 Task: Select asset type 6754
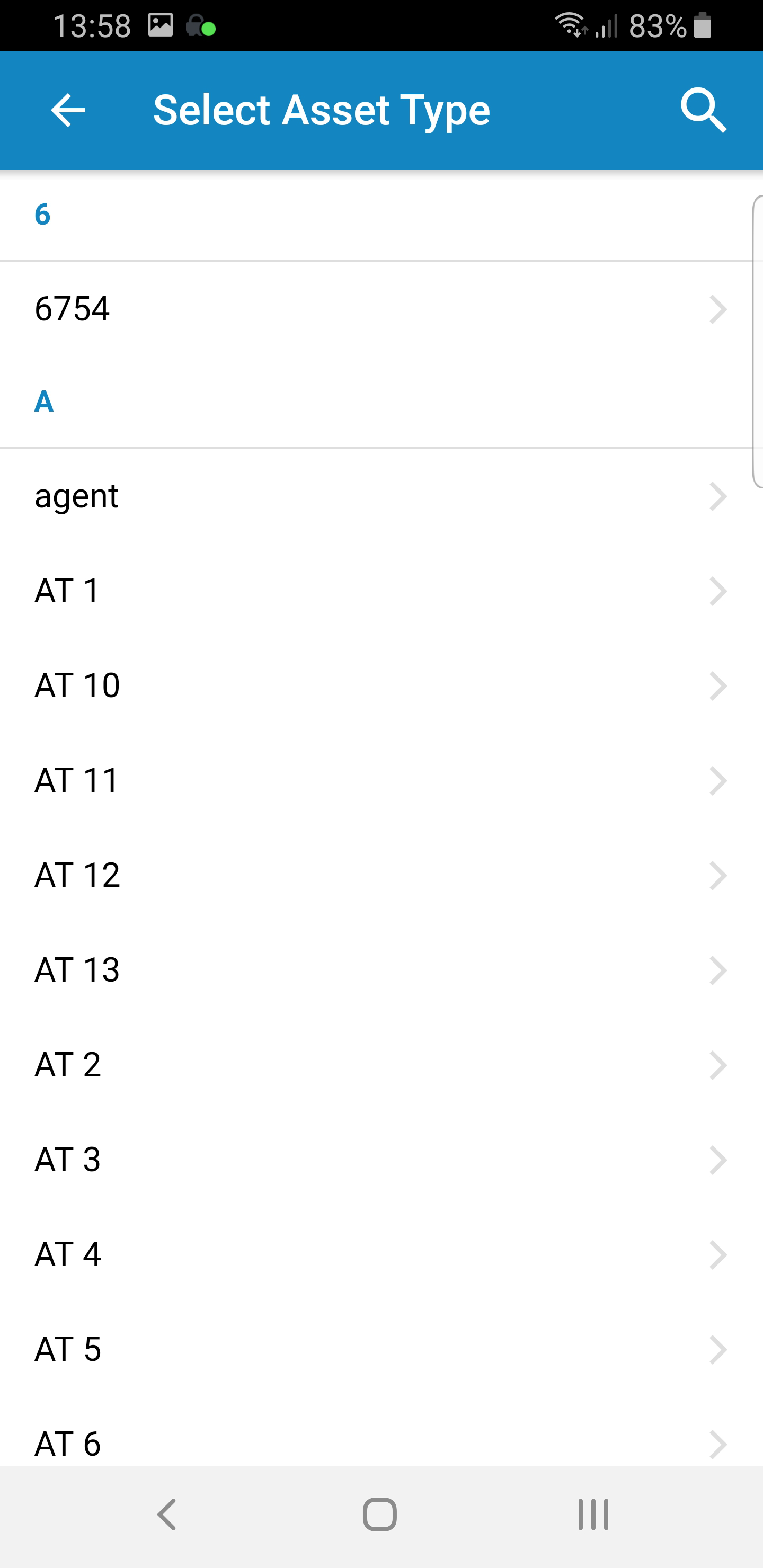click(x=381, y=309)
